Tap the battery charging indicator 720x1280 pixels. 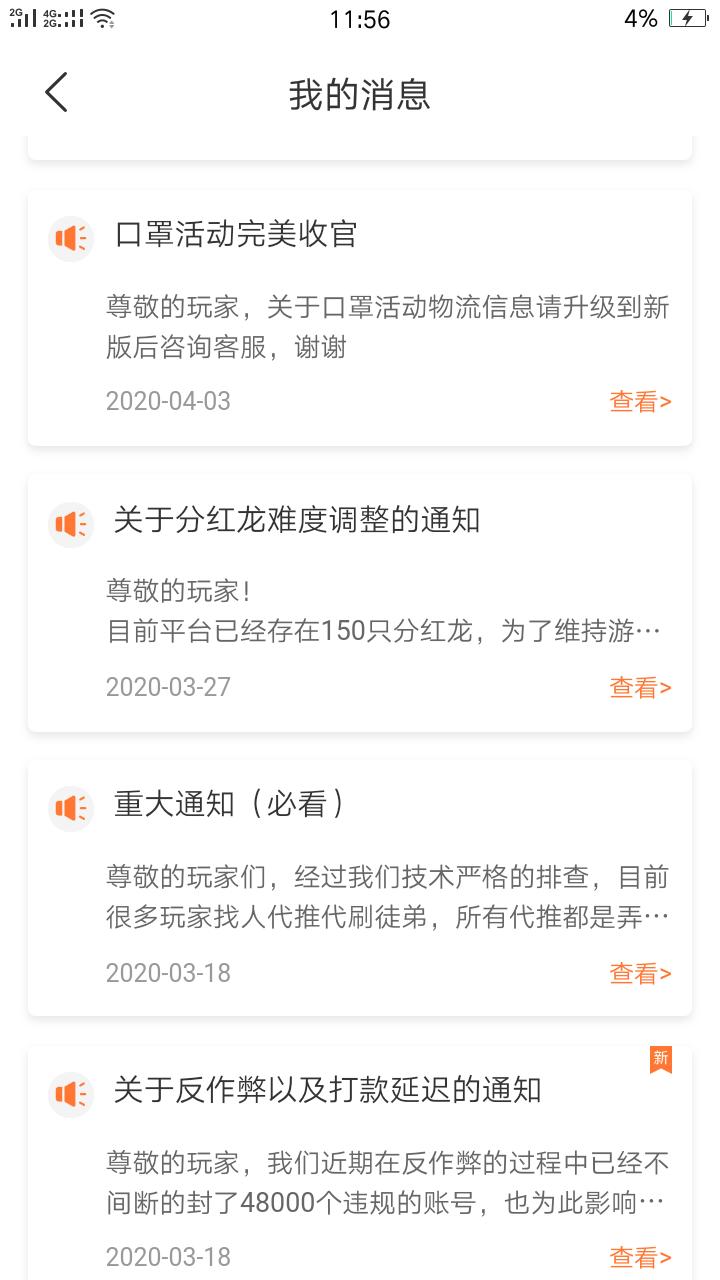click(x=688, y=17)
